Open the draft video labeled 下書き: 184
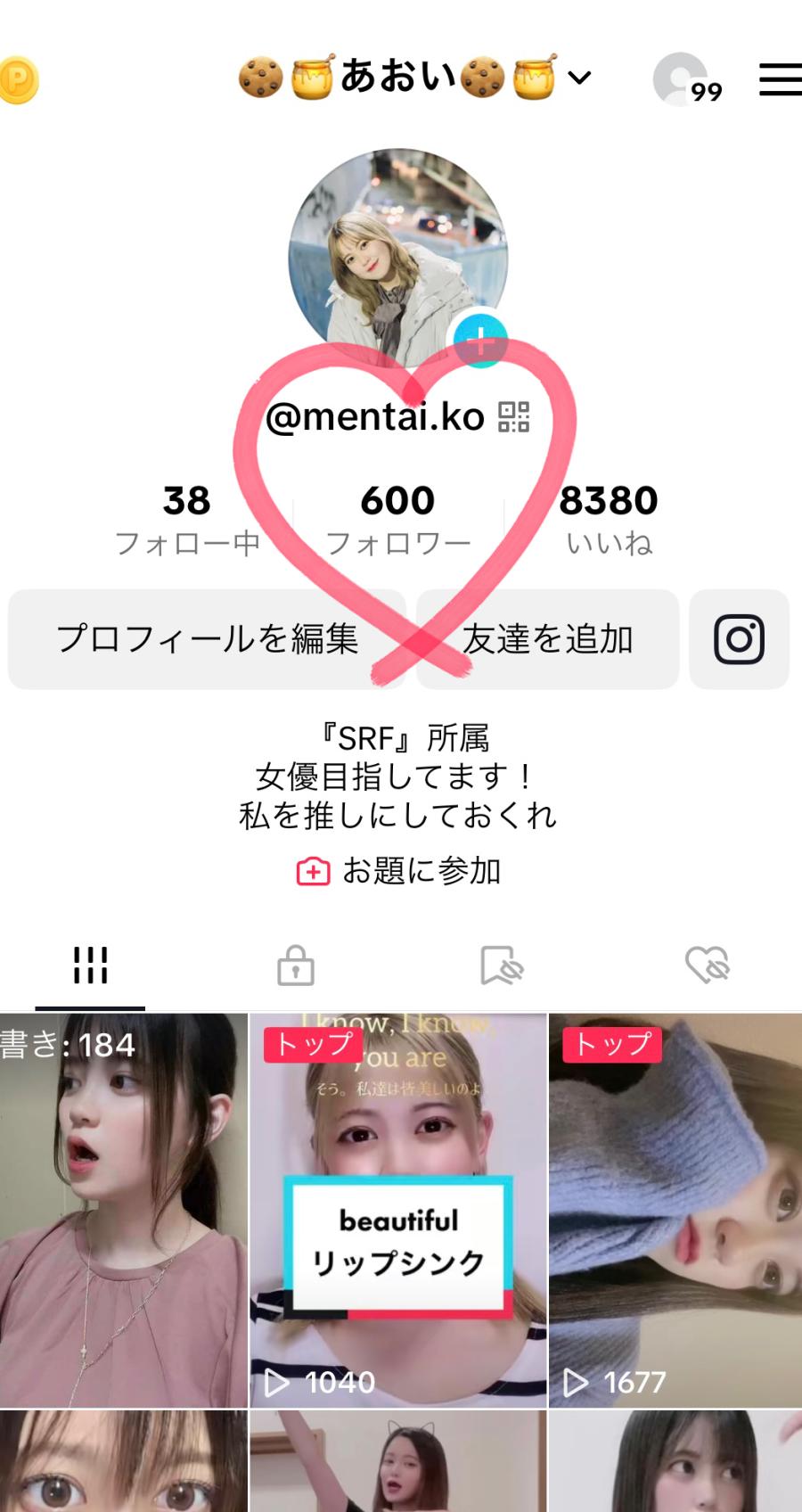Image resolution: width=802 pixels, height=1512 pixels. pos(123,1208)
